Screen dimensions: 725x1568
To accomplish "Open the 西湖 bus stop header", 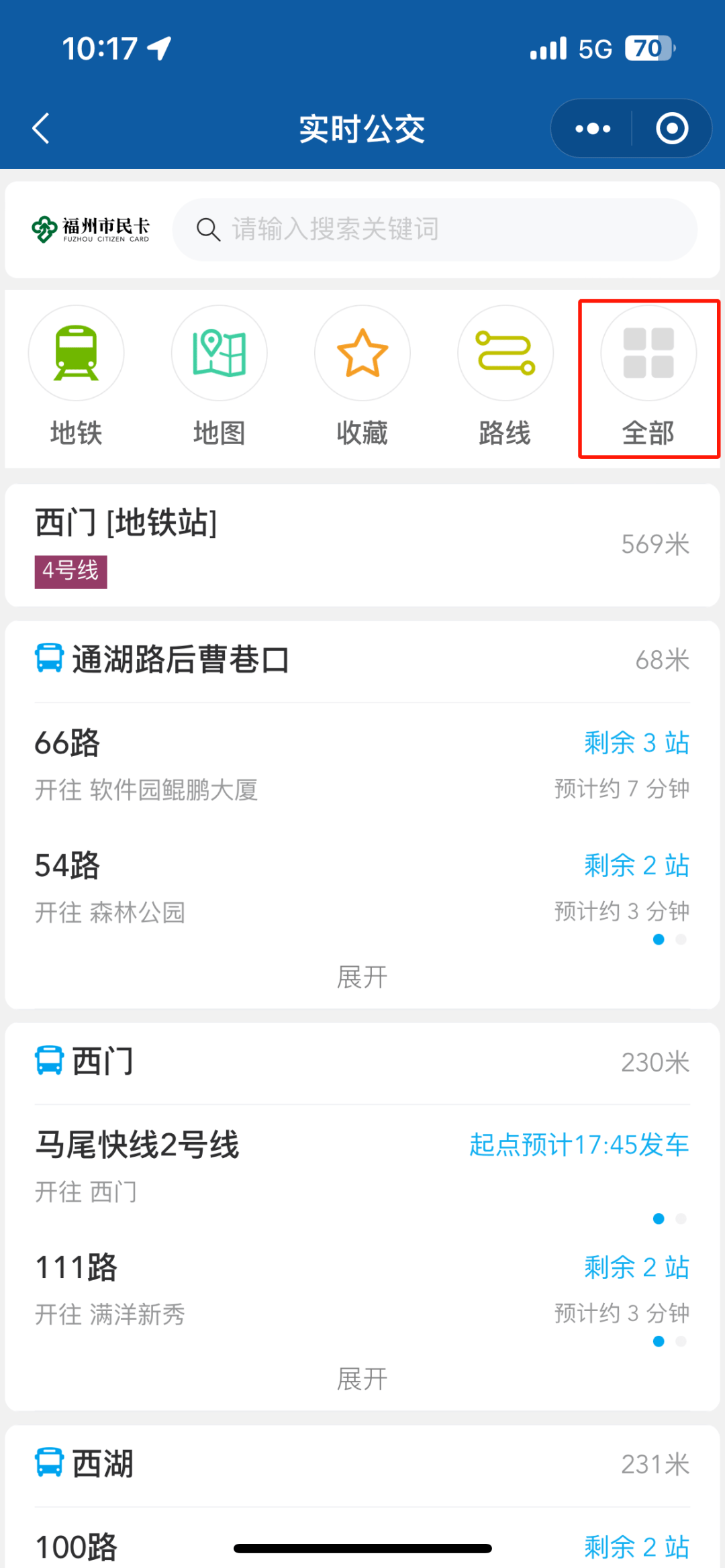I will click(x=362, y=1464).
